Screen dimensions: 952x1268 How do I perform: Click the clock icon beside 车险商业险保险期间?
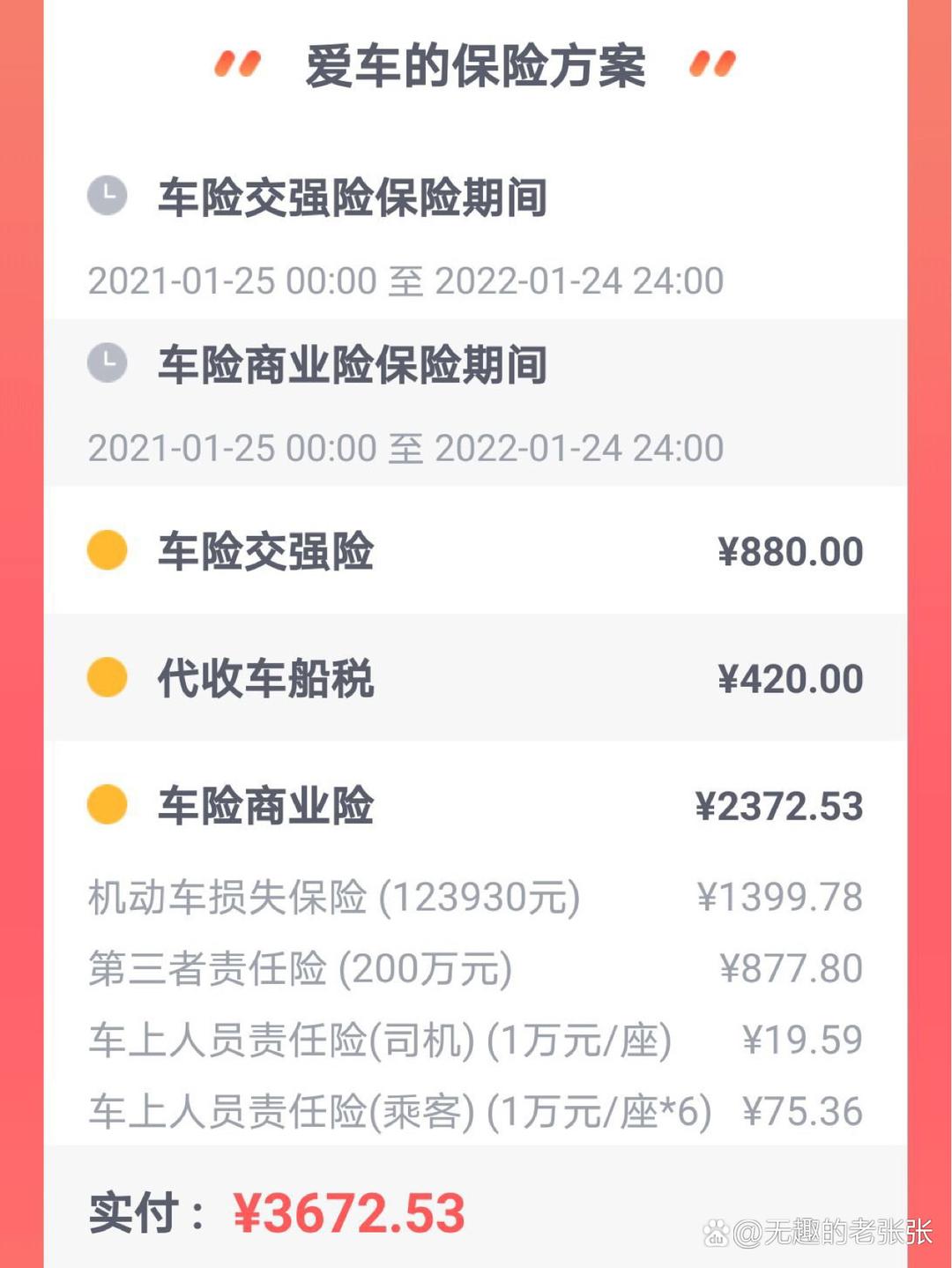[x=106, y=362]
